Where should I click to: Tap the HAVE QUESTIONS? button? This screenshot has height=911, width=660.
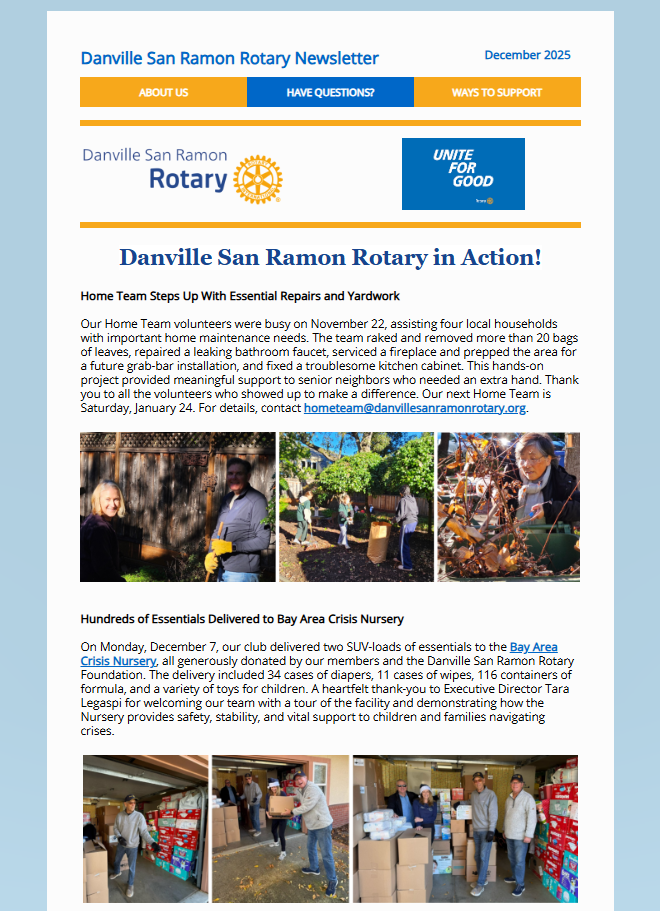330,92
